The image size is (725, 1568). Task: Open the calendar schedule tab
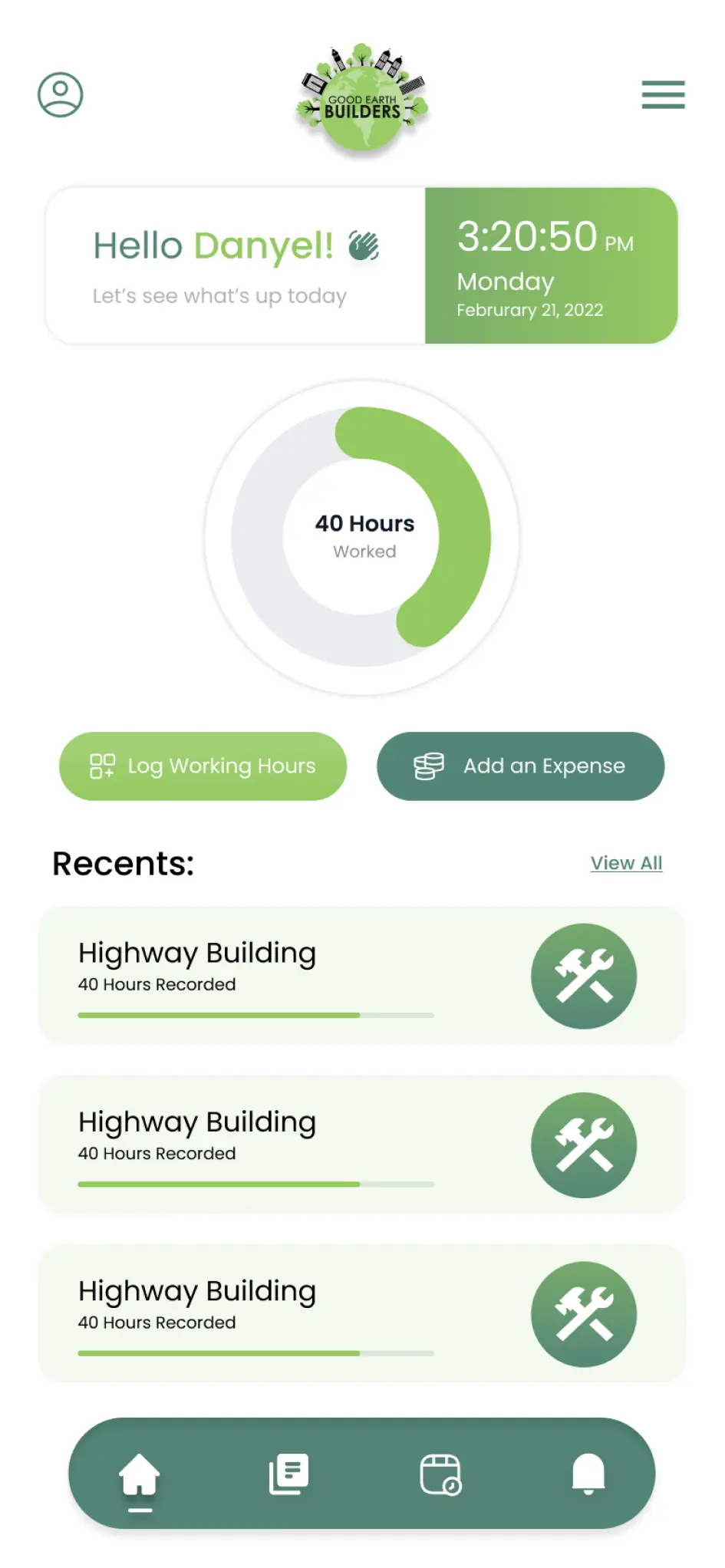click(440, 1474)
